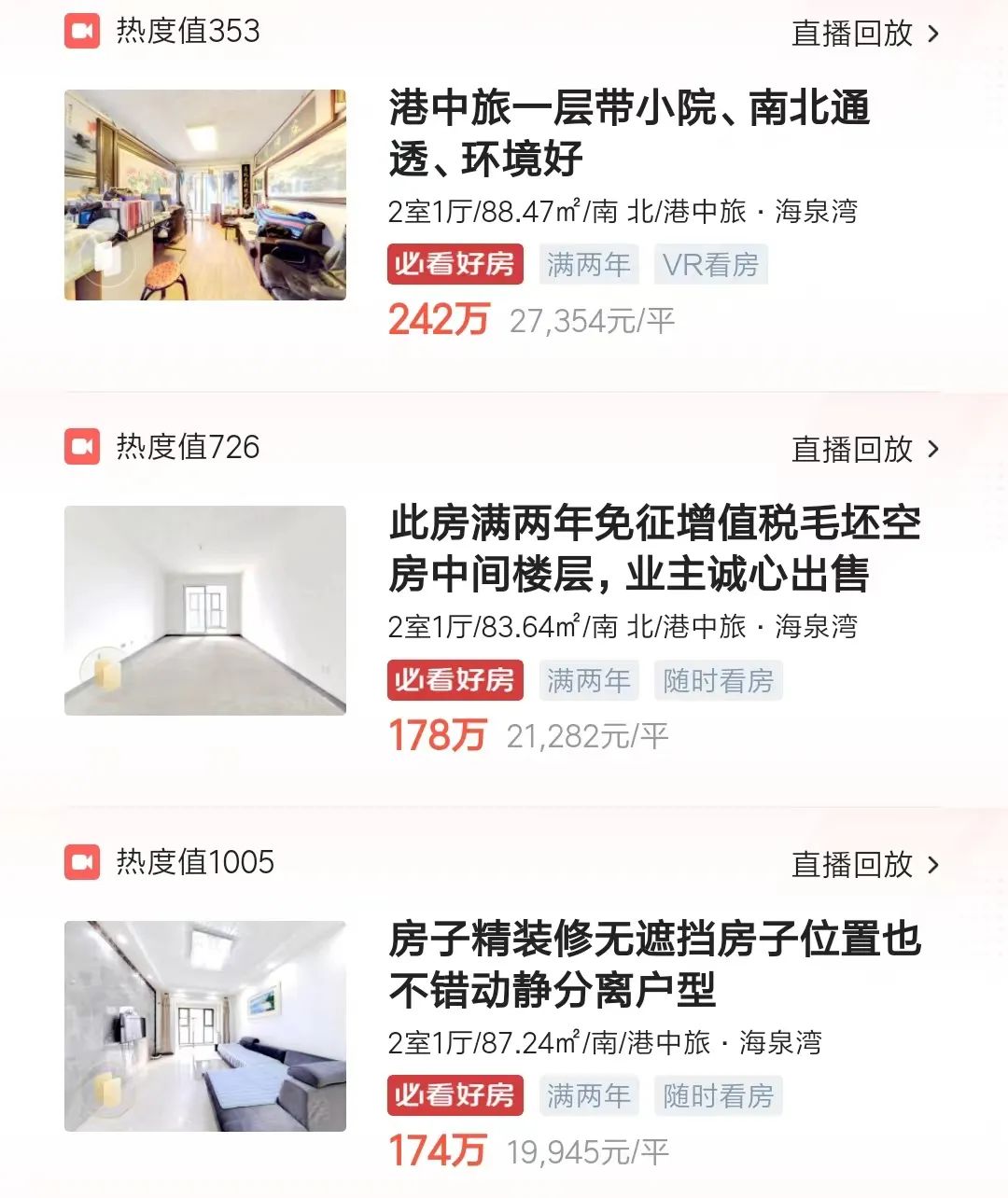Open 直播回放 for the 热度值726 listing
Screen dimensions: 1008x1198
(x=852, y=447)
